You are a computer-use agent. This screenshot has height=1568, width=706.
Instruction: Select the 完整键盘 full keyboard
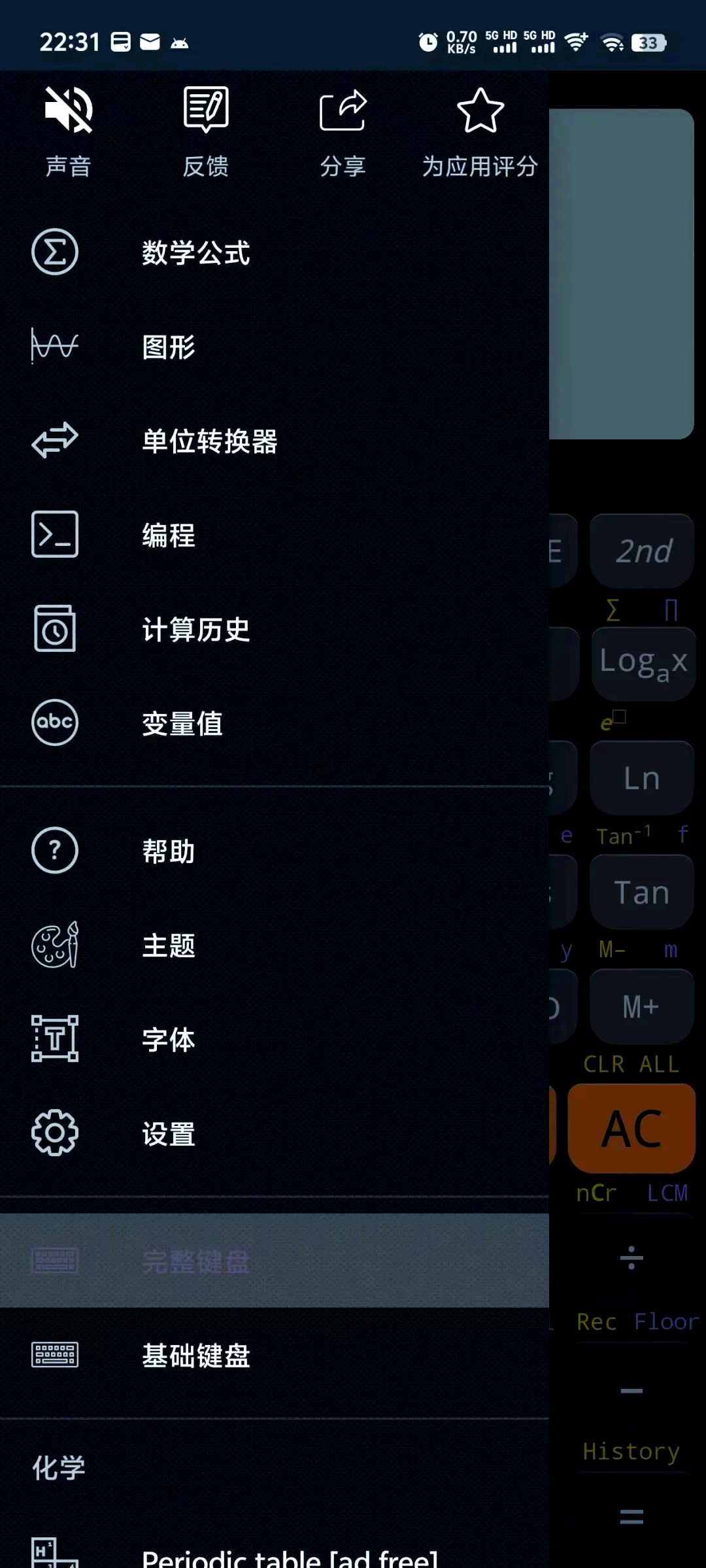coord(196,1261)
